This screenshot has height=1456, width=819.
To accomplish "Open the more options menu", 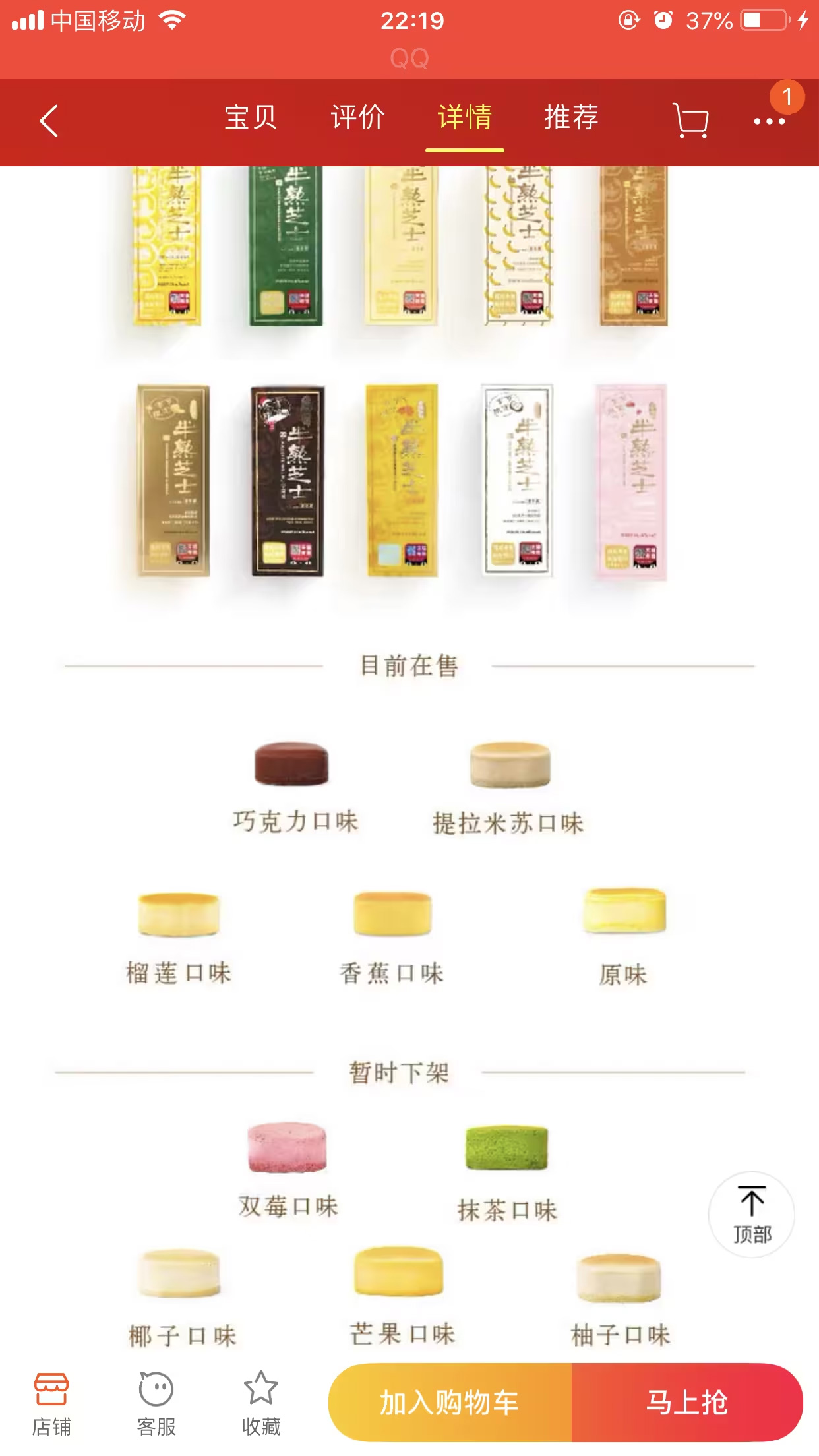I will (x=769, y=121).
